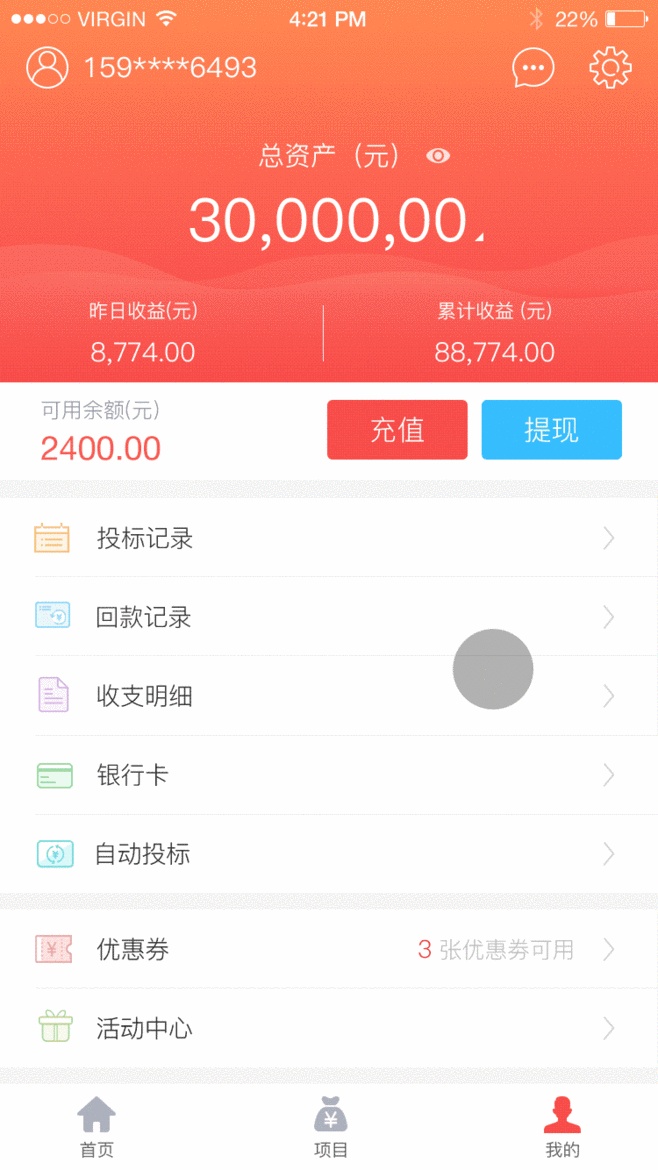Open 回款记录 repayment records
Screen dimensions: 658x1170
pos(328,617)
